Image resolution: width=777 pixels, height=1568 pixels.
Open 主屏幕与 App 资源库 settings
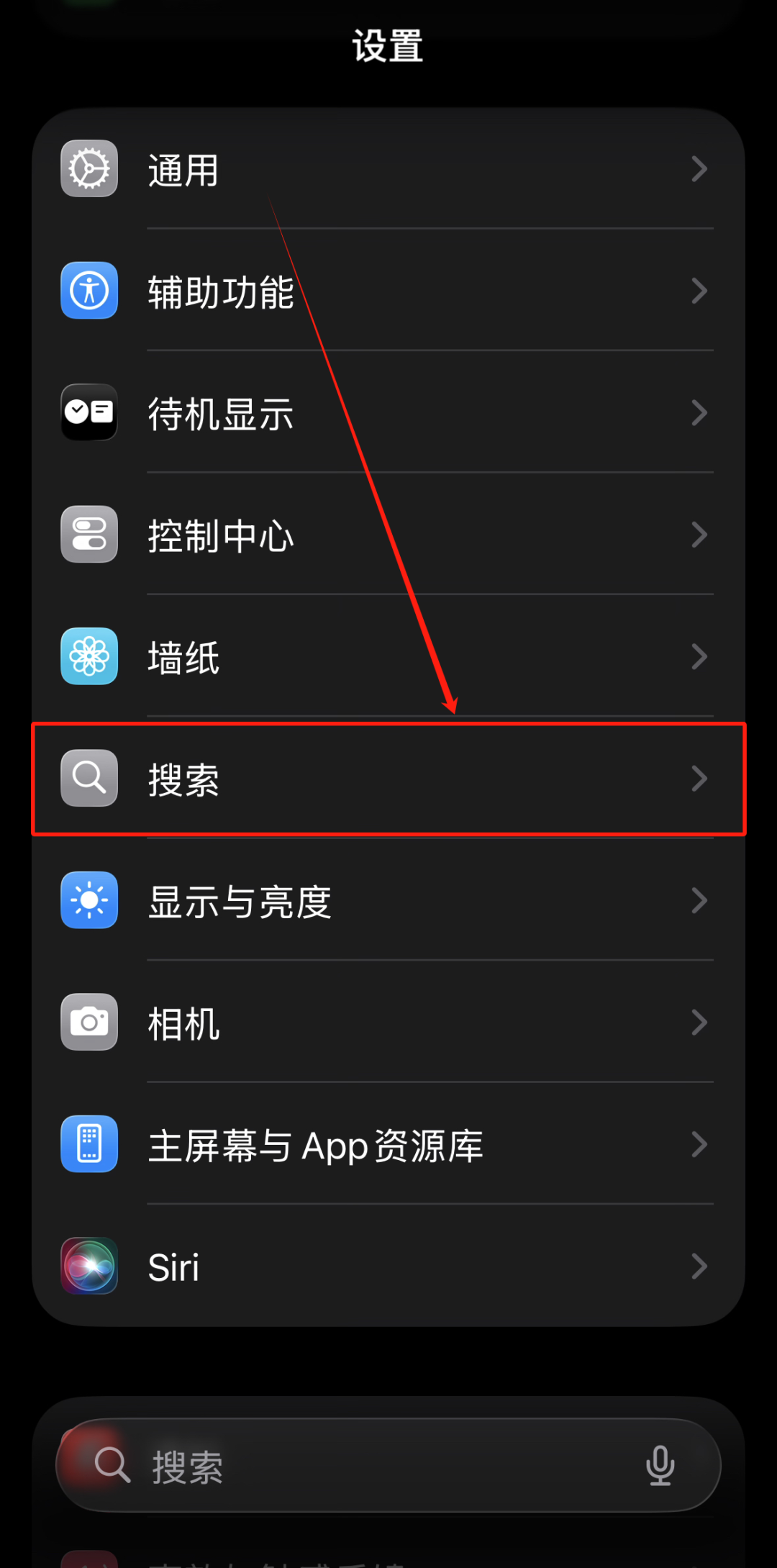(388, 1144)
